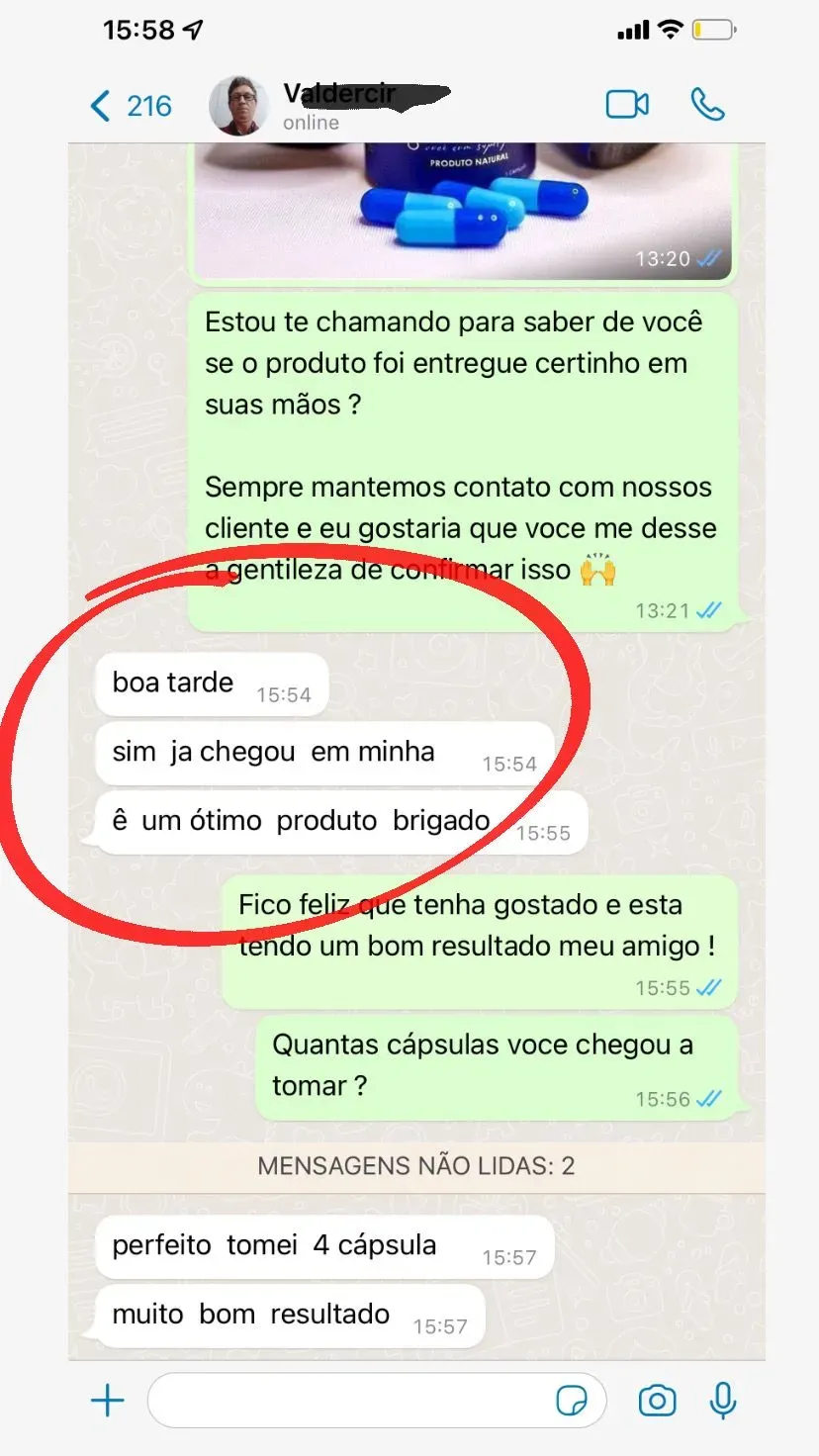
Task: Start a voice call with Valdercir
Action: point(707,105)
